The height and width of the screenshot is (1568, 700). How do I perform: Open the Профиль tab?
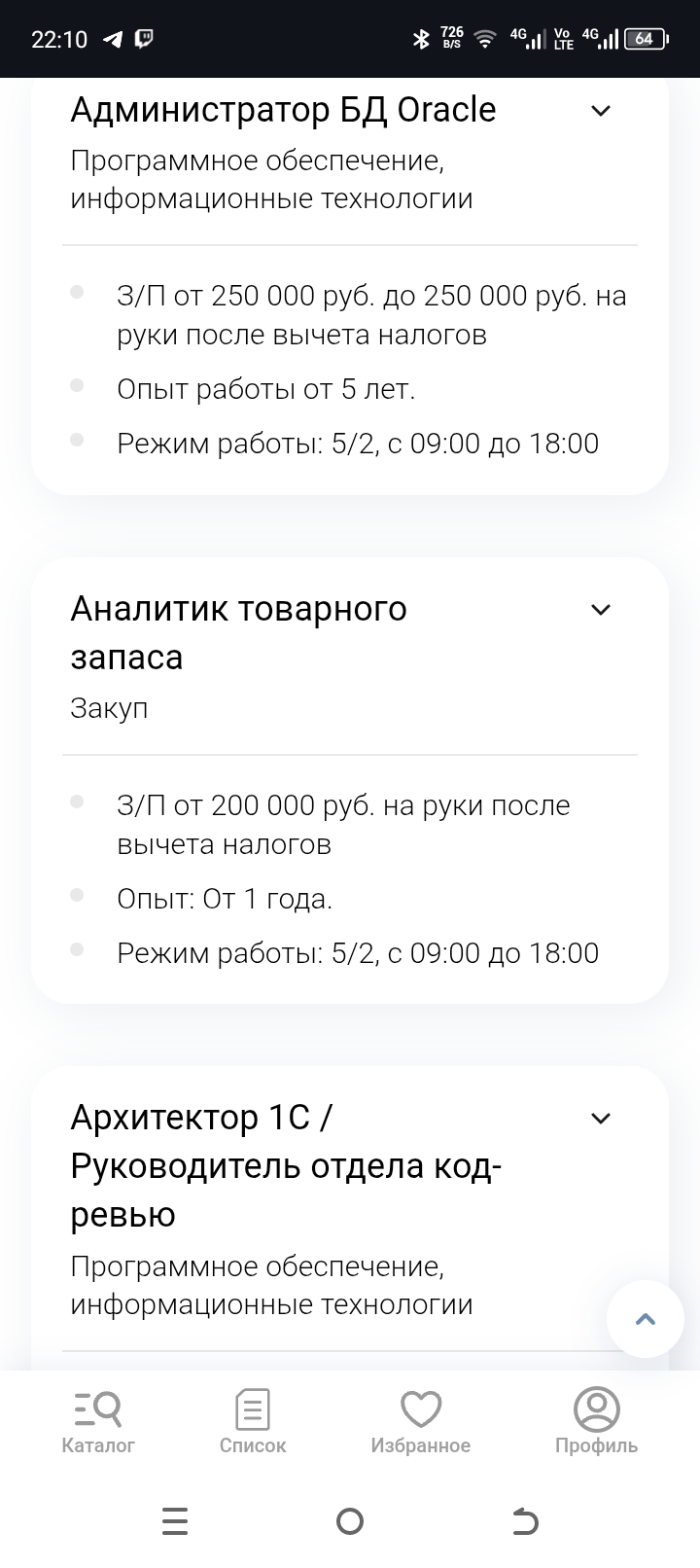(596, 1421)
